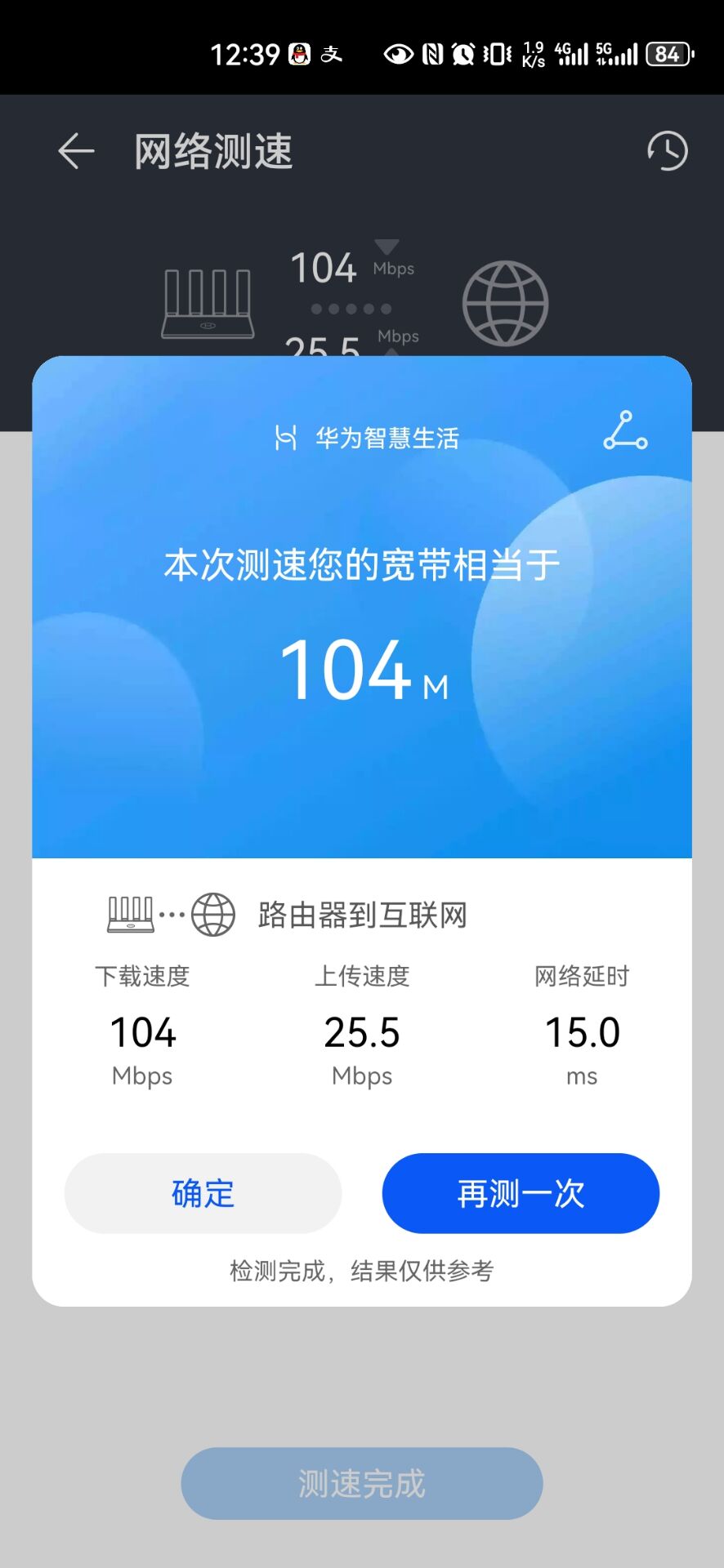The height and width of the screenshot is (1568, 724).
Task: Select the 上传速度 value 25.5
Action: click(361, 1032)
